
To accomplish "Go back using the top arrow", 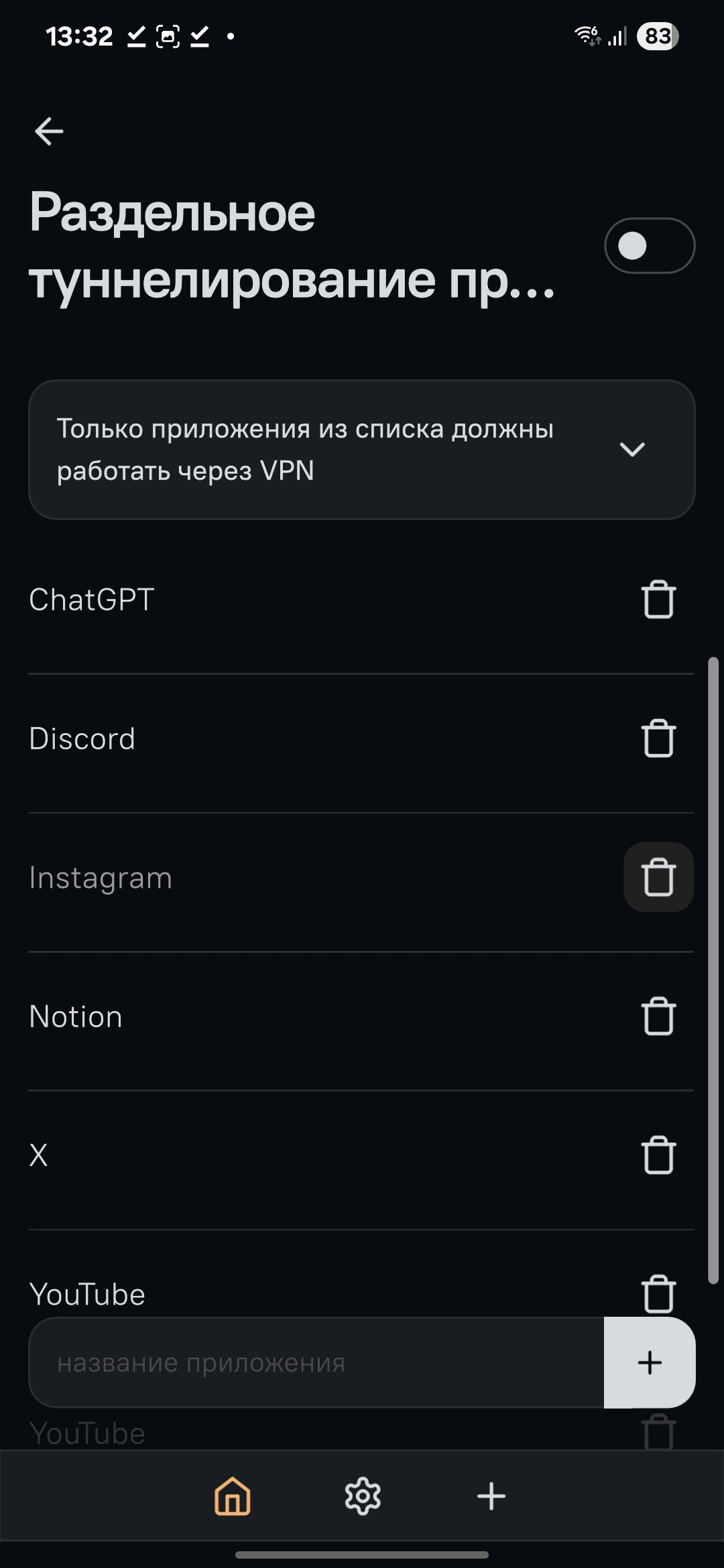I will point(49,131).
